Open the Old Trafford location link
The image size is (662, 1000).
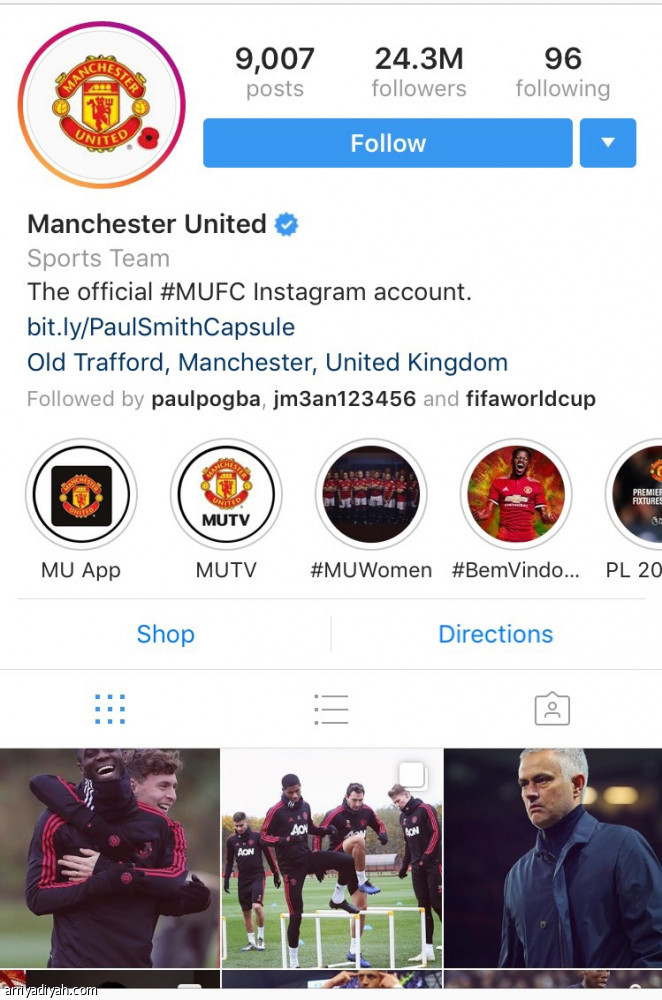[267, 362]
